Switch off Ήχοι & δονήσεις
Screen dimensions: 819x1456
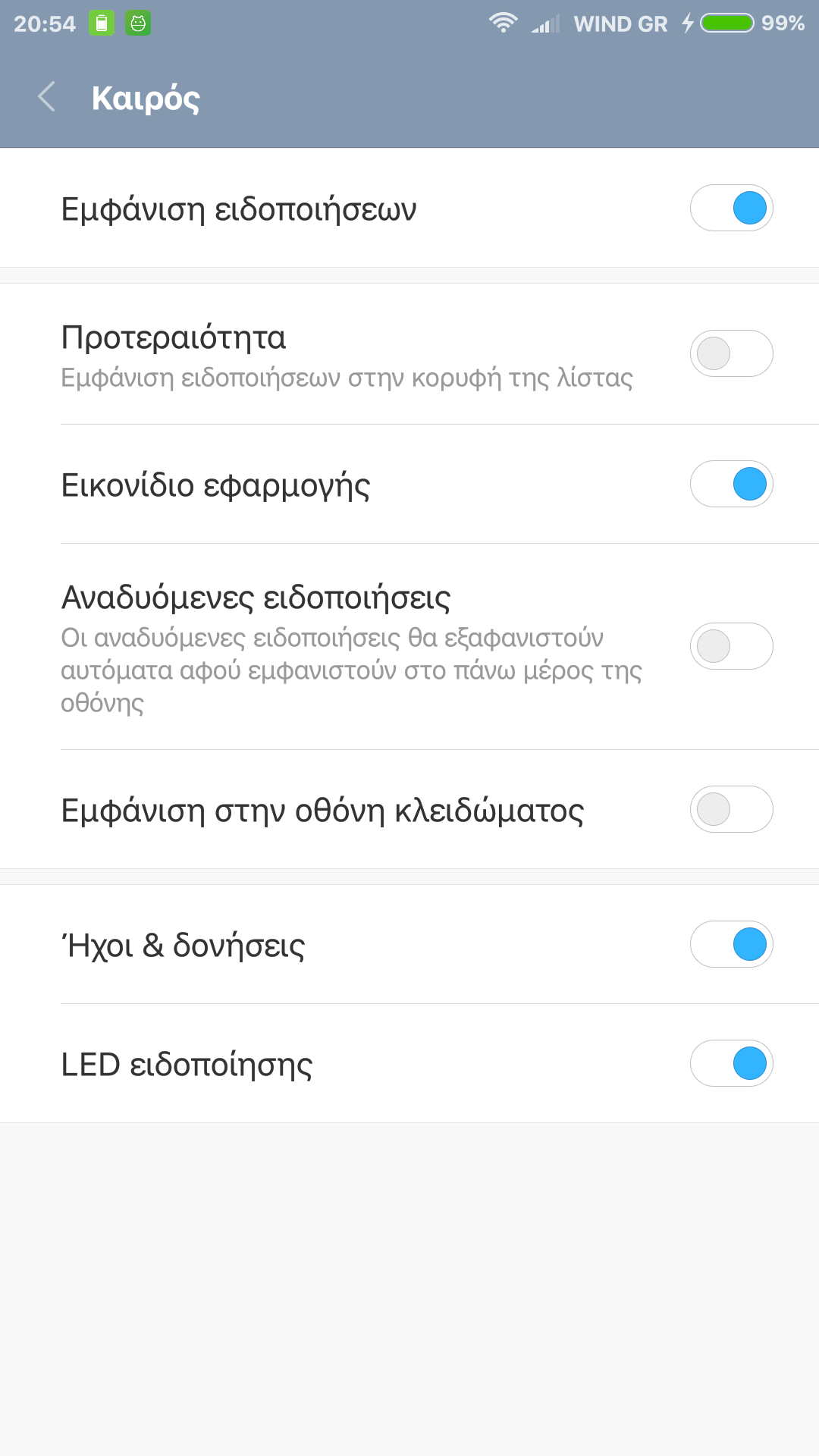coord(731,944)
